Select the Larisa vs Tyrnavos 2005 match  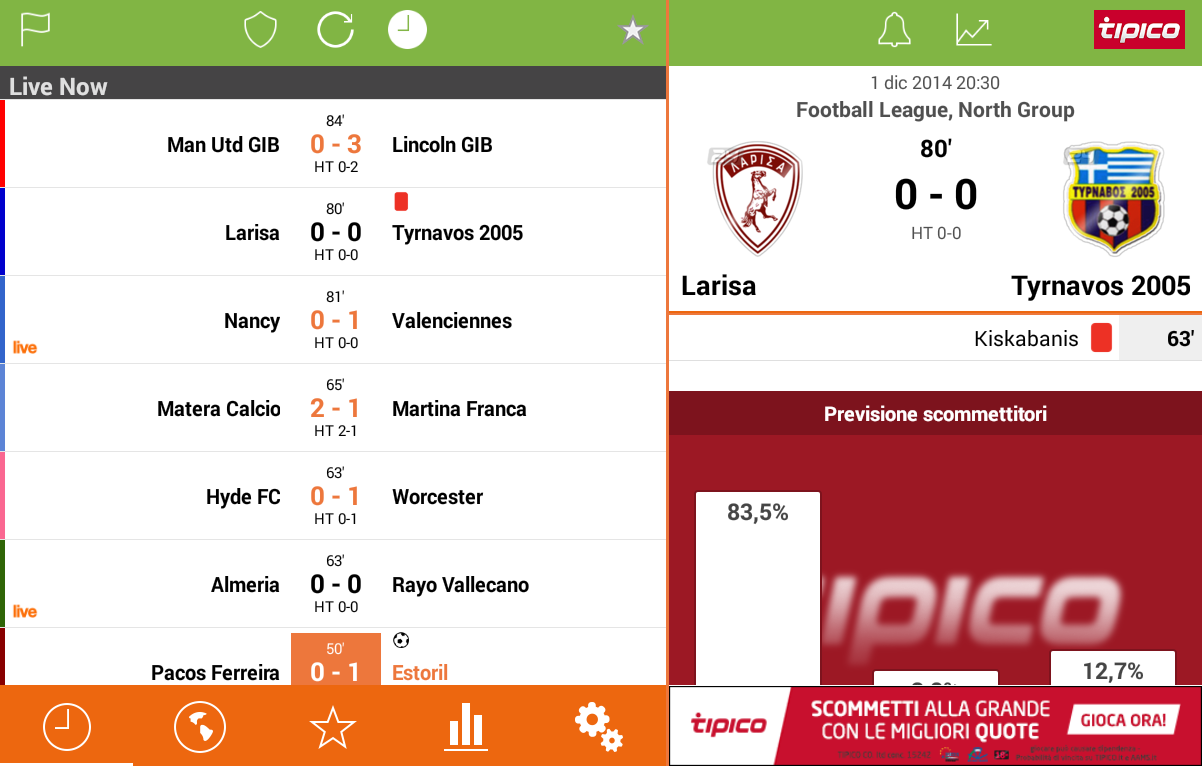[x=333, y=232]
